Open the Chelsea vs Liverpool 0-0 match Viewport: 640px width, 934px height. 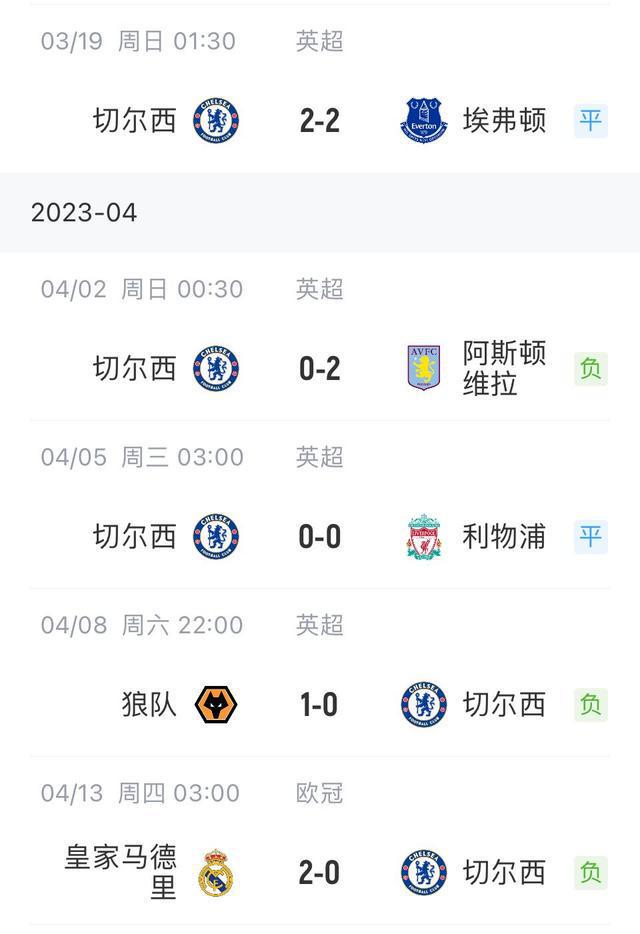[x=319, y=537]
